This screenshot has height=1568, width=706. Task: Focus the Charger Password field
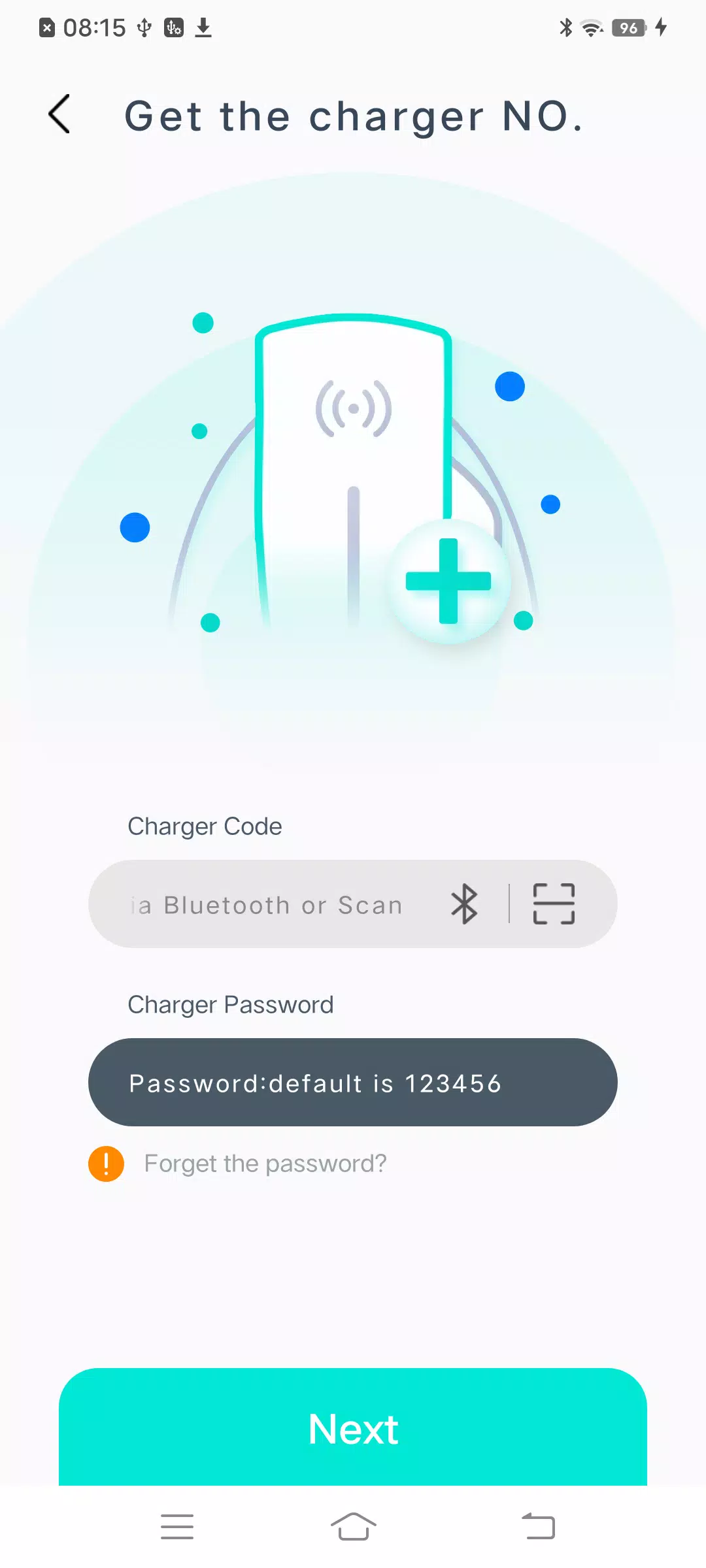click(353, 1083)
